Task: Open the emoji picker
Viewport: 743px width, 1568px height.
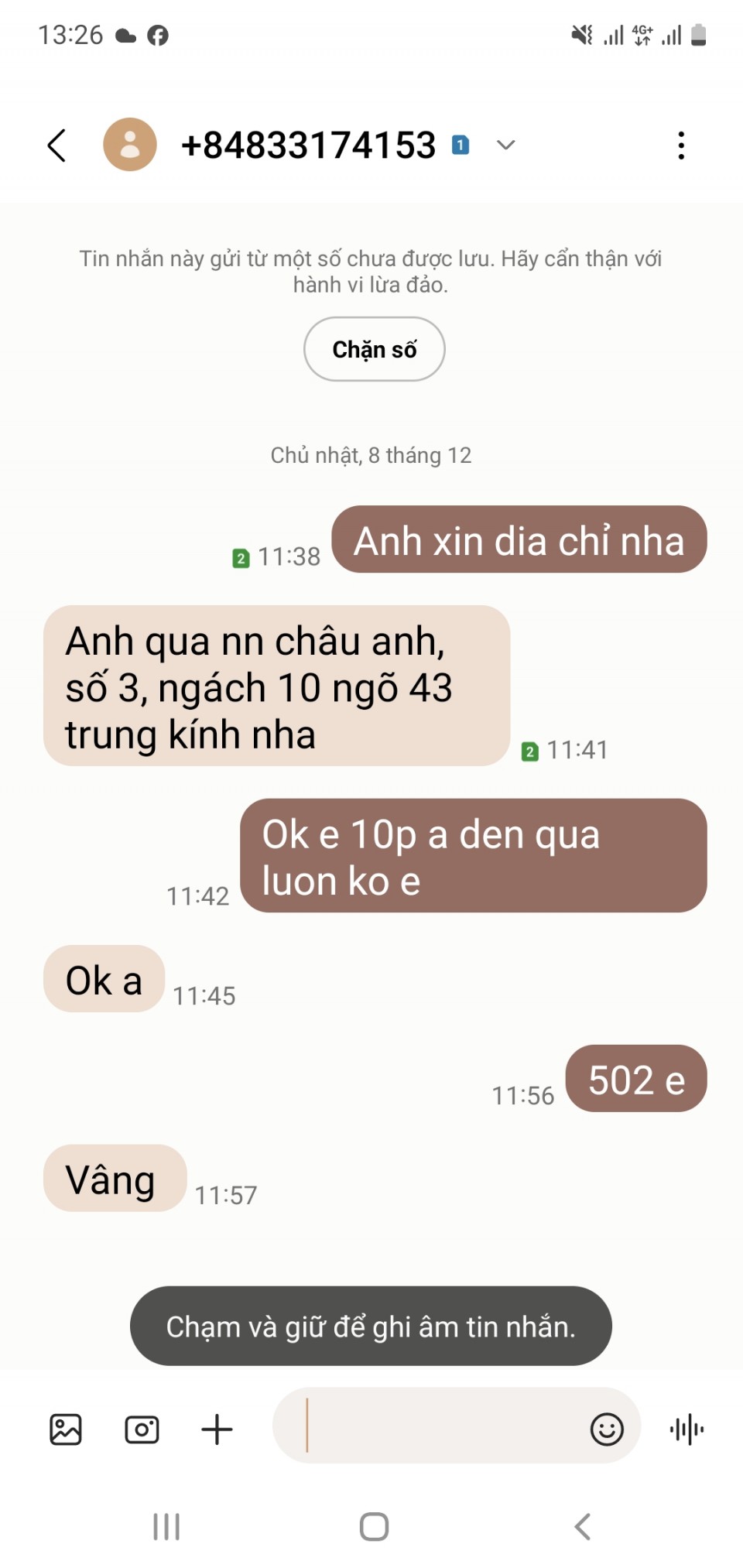Action: click(607, 1429)
